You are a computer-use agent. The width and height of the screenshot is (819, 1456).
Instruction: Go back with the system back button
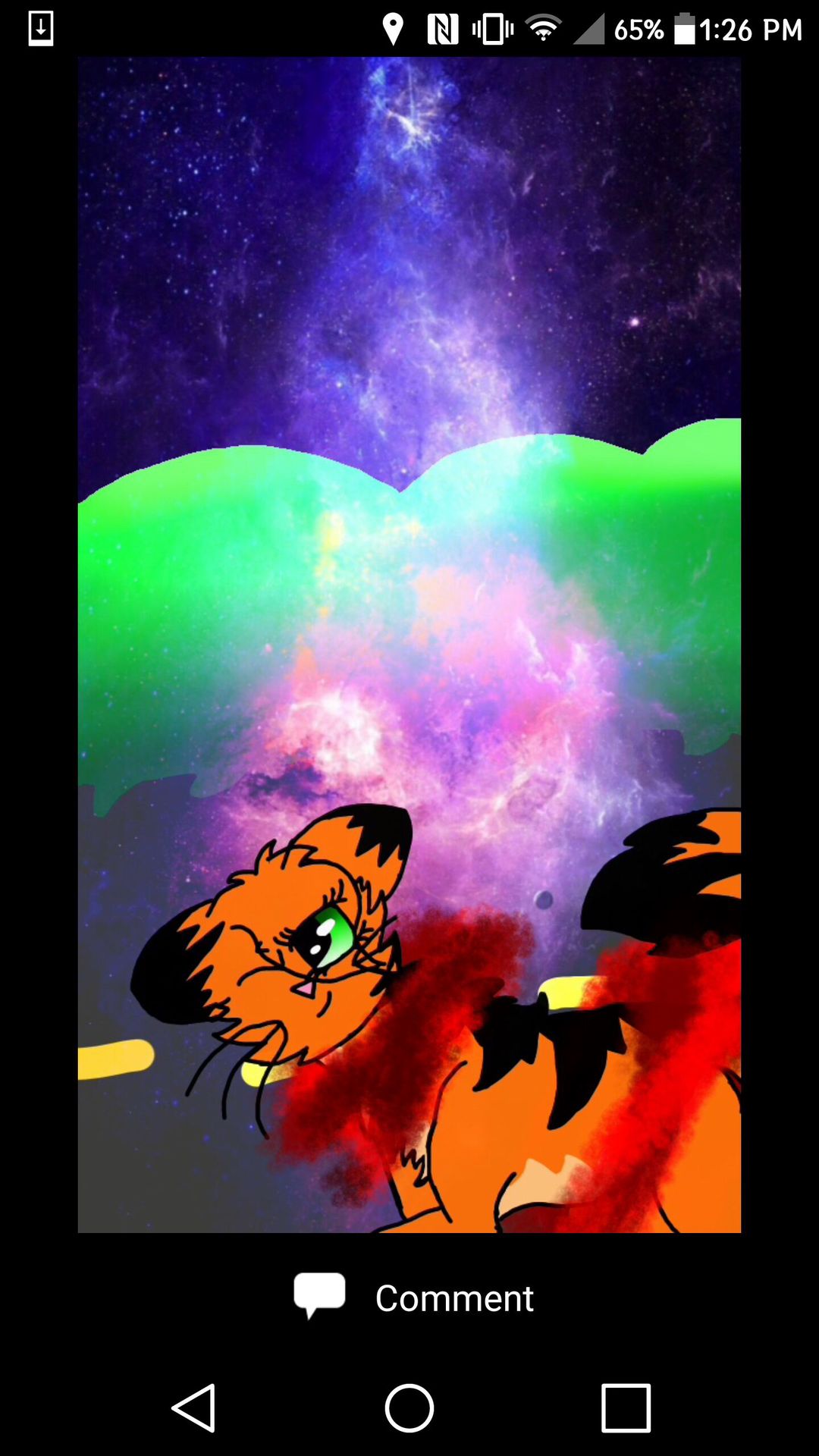coord(194,1408)
